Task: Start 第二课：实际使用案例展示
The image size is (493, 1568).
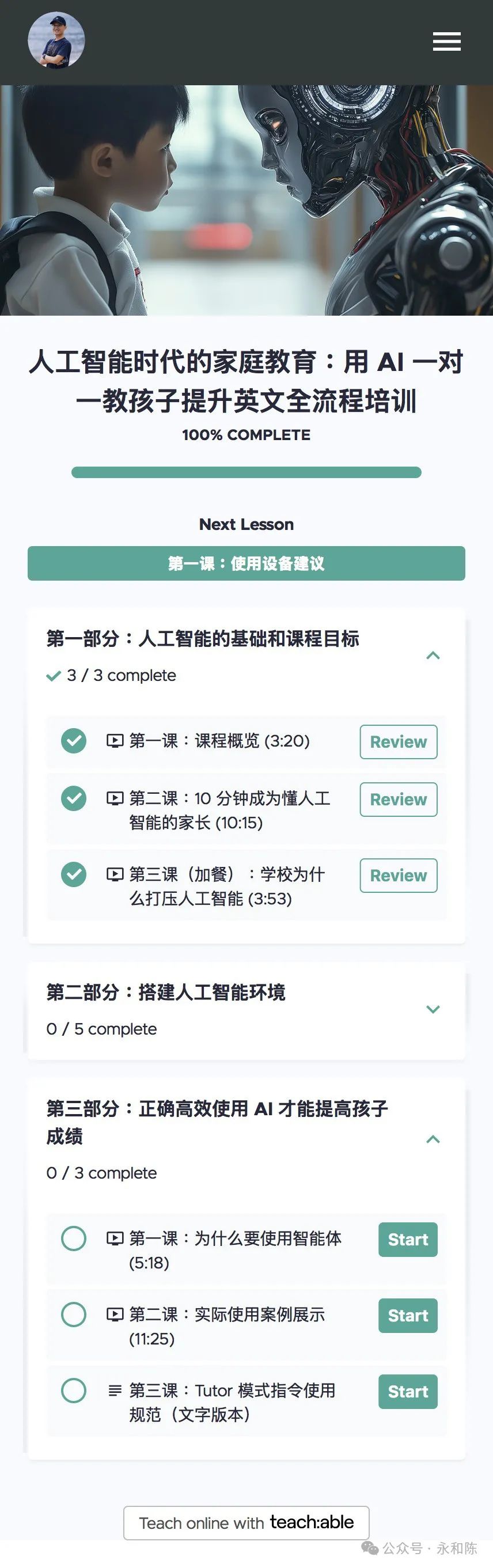Action: (x=408, y=1315)
